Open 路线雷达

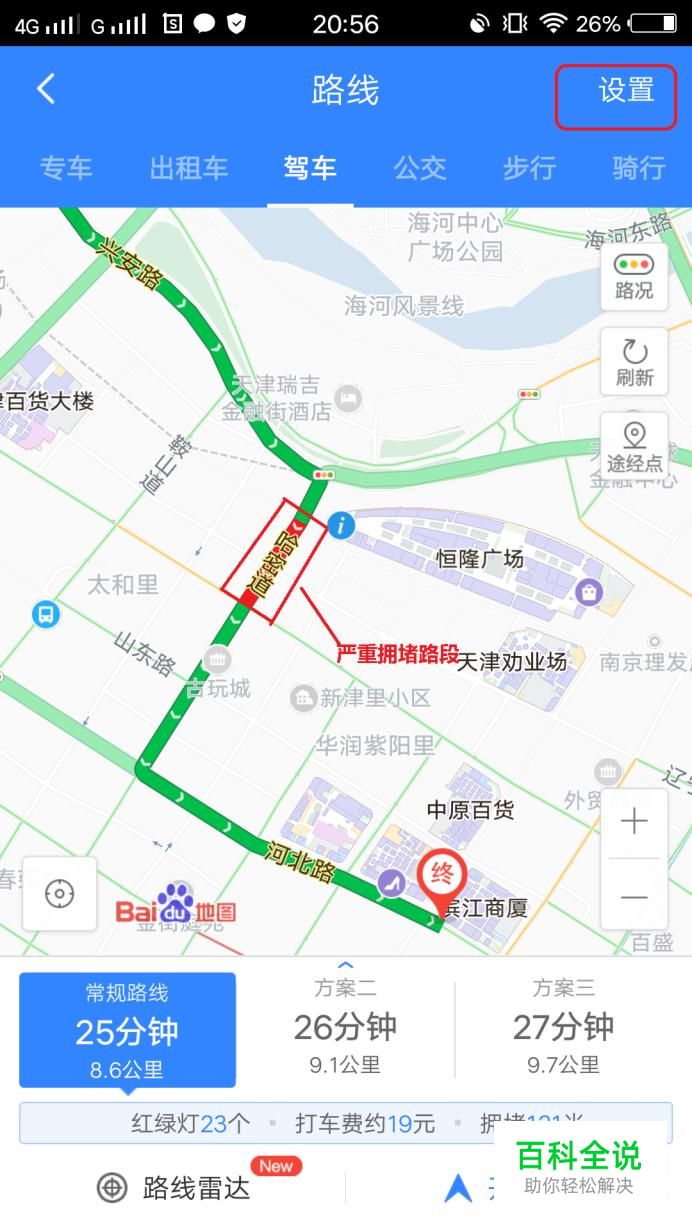[173, 1187]
